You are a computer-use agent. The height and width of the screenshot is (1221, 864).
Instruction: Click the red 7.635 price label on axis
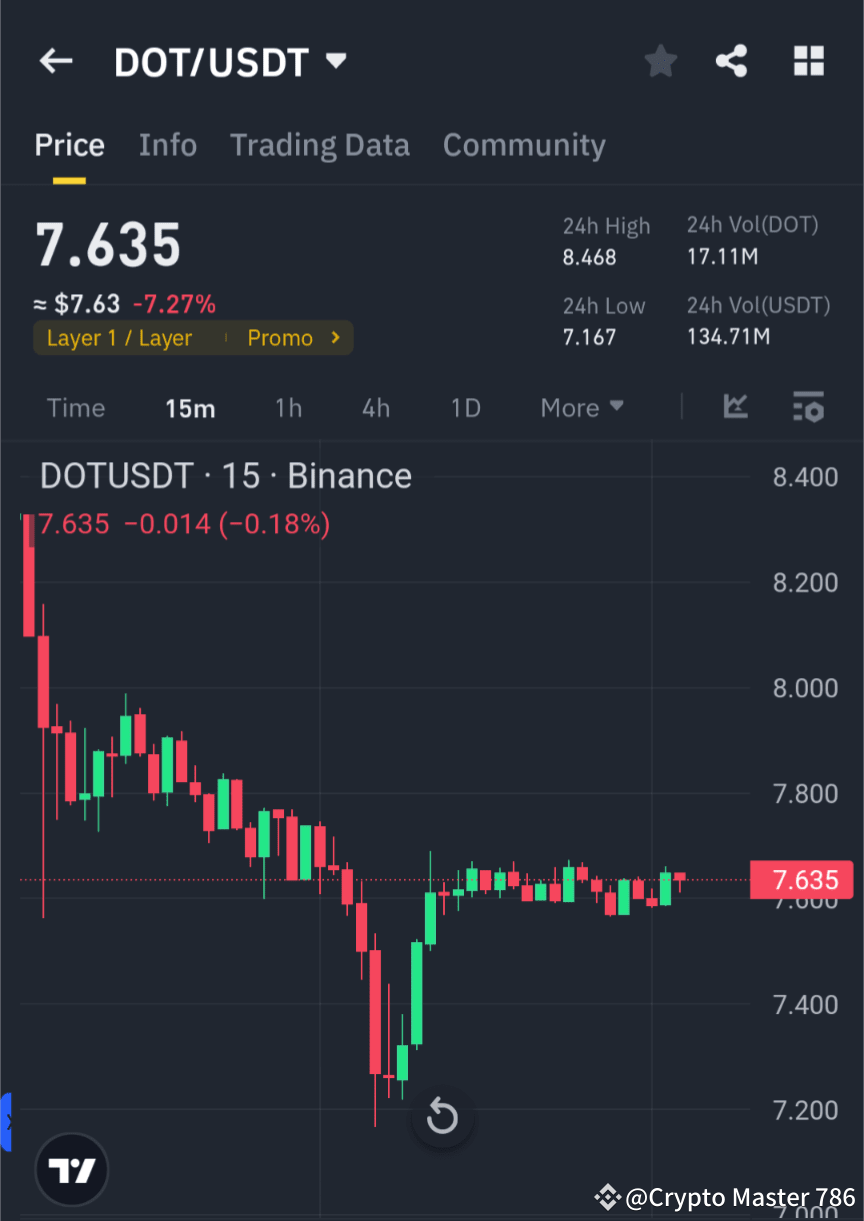[x=801, y=880]
